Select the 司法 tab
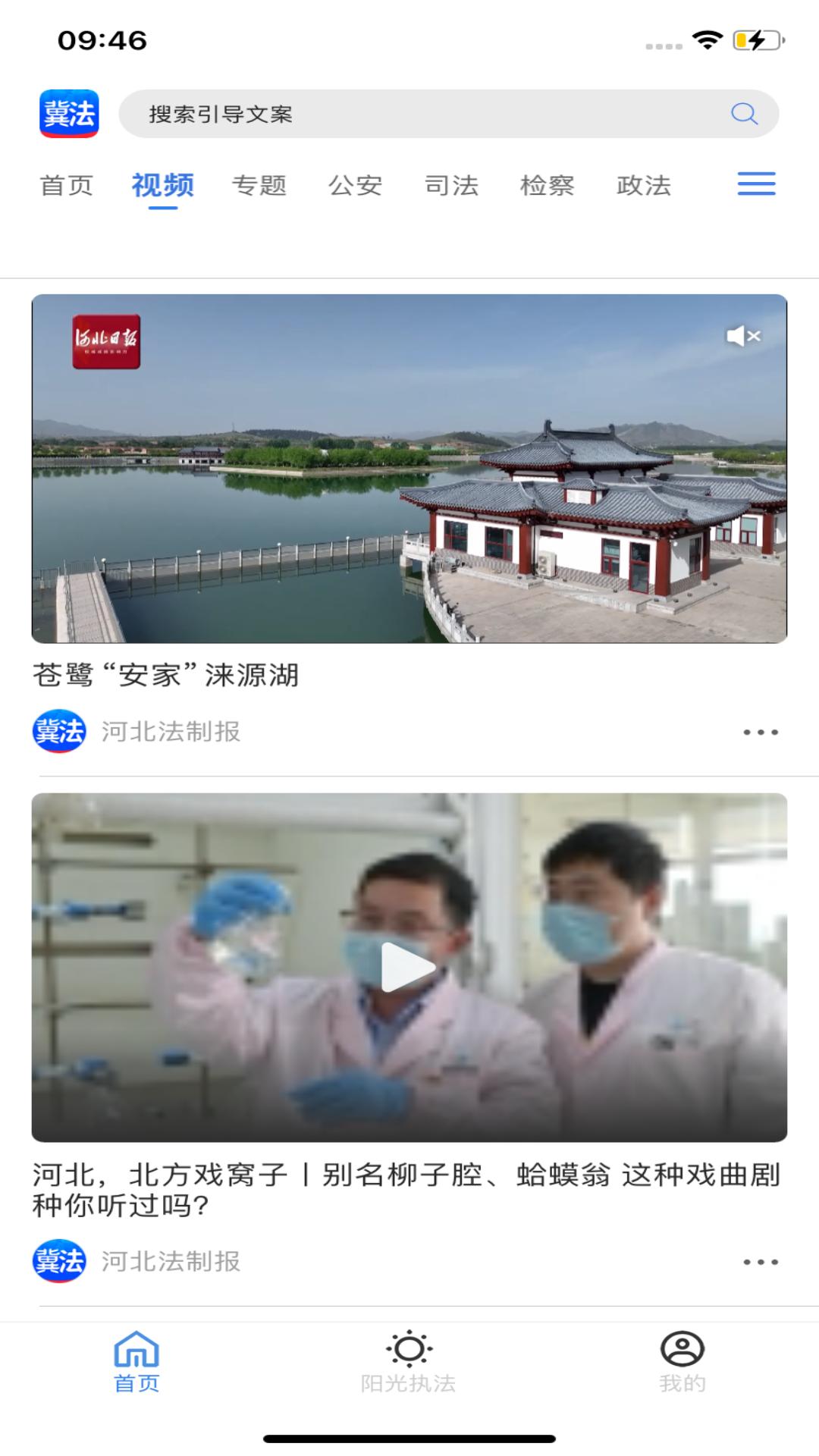 click(x=453, y=184)
